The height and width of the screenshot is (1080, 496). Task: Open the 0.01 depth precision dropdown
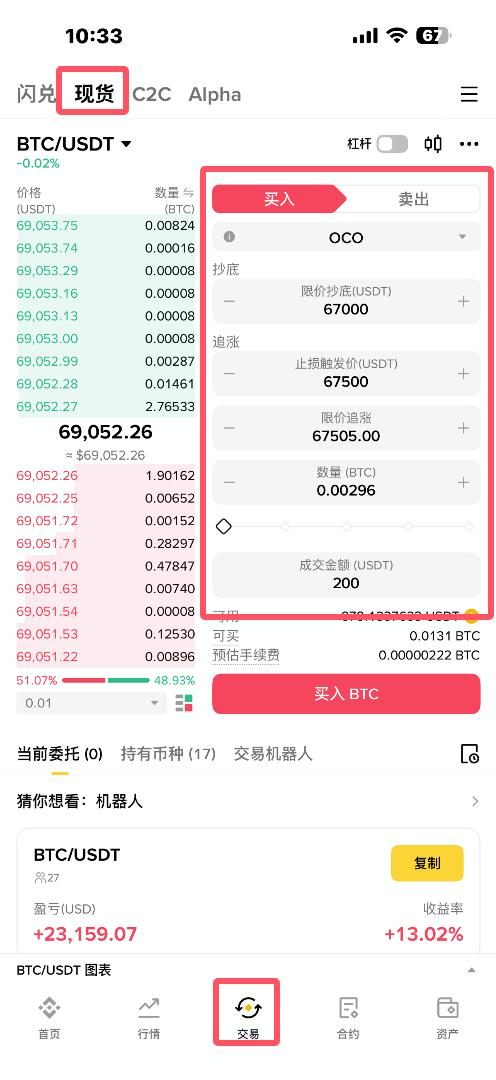[92, 703]
